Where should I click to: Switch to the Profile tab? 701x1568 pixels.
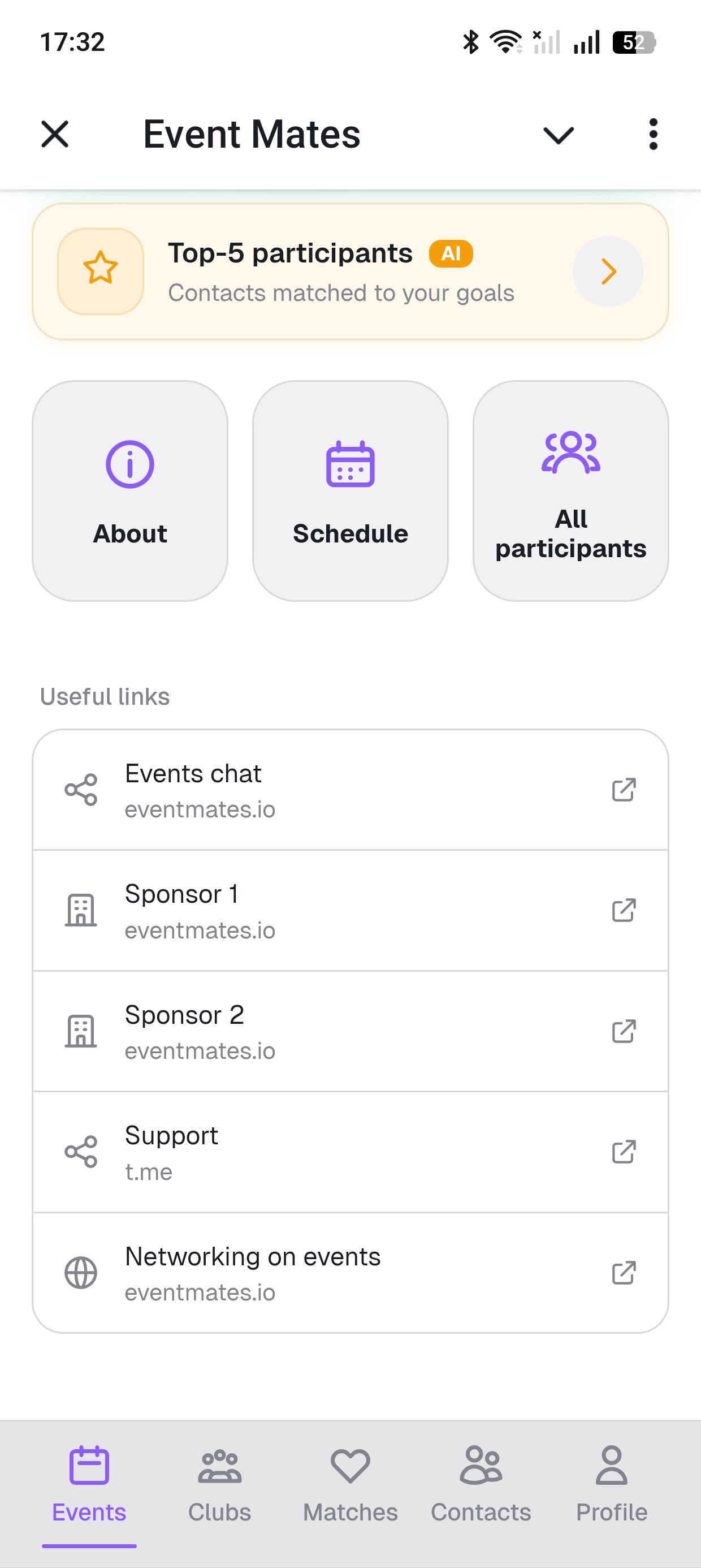click(x=612, y=1485)
